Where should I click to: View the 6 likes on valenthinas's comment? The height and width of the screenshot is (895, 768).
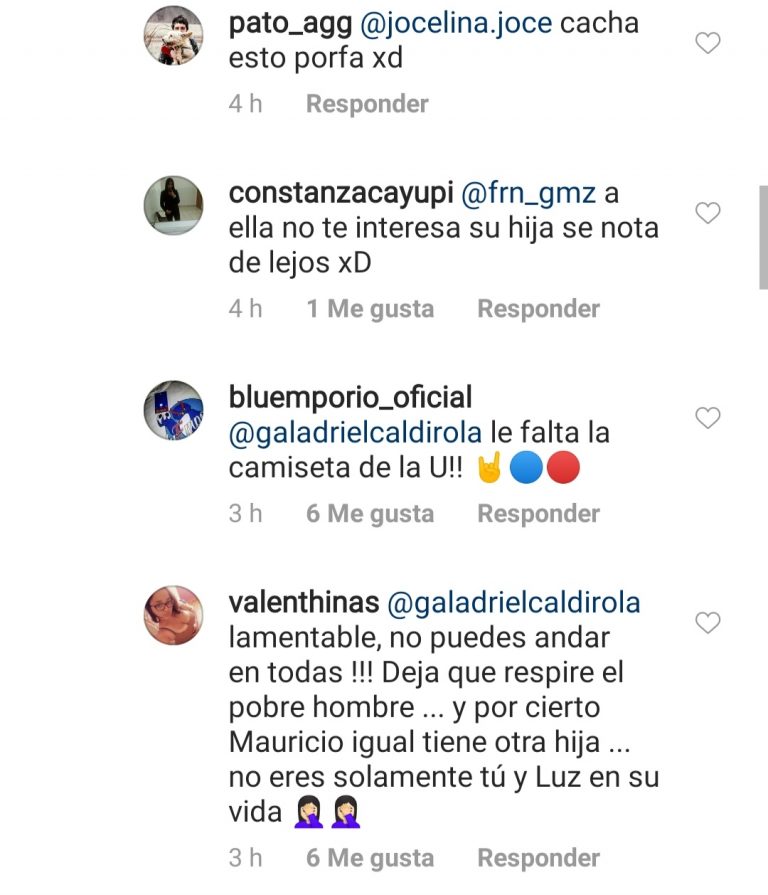(370, 858)
